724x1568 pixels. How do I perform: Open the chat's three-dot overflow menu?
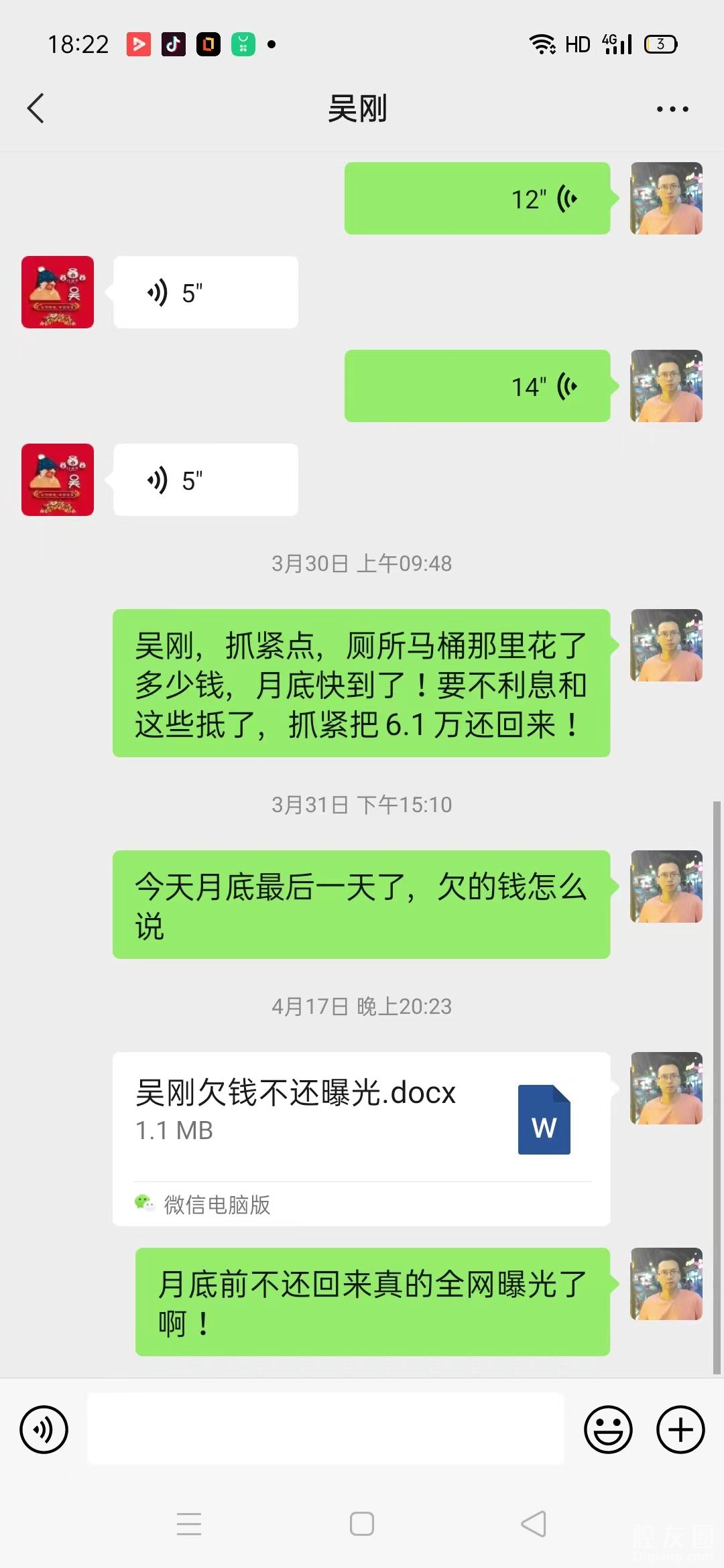pyautogui.click(x=672, y=109)
